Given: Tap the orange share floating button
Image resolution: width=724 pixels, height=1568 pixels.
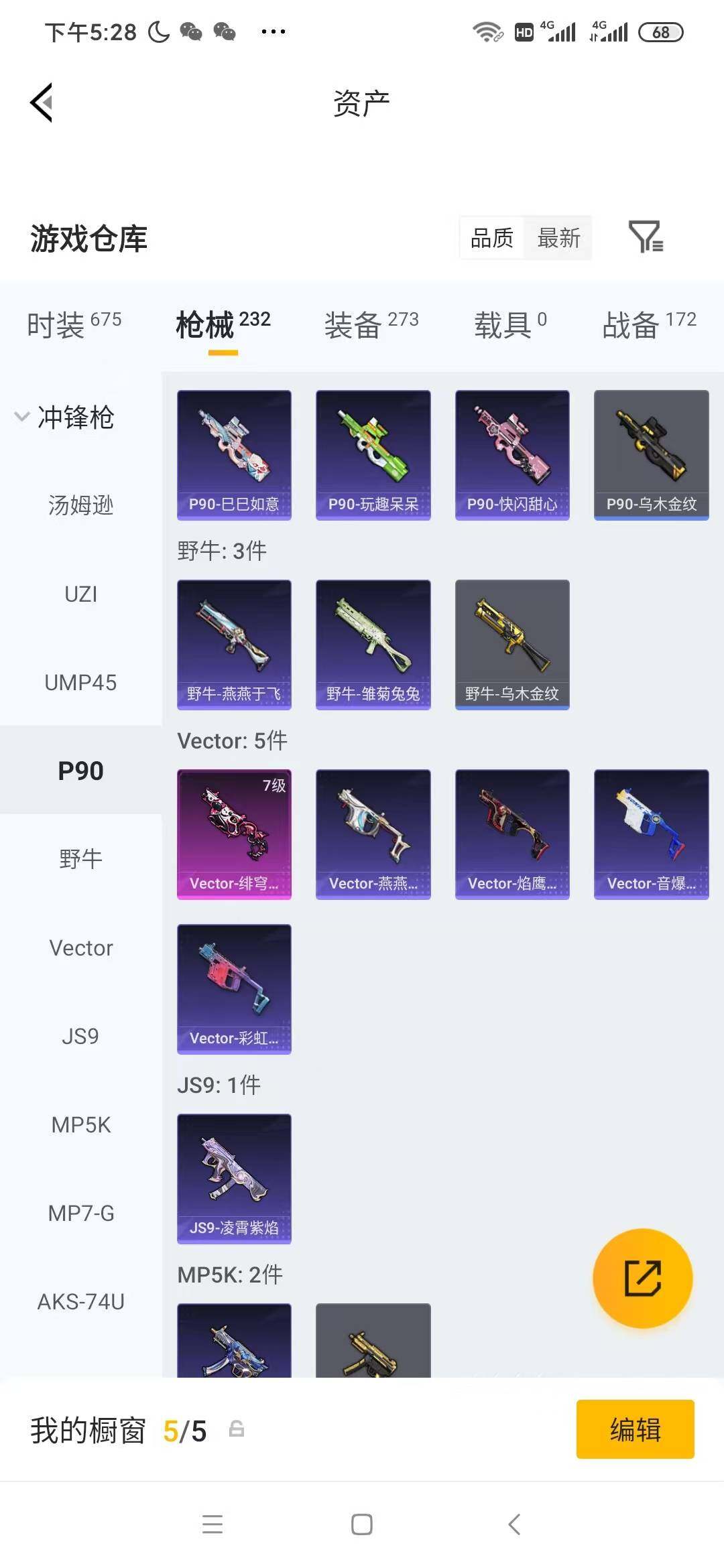Looking at the screenshot, I should tap(642, 1278).
